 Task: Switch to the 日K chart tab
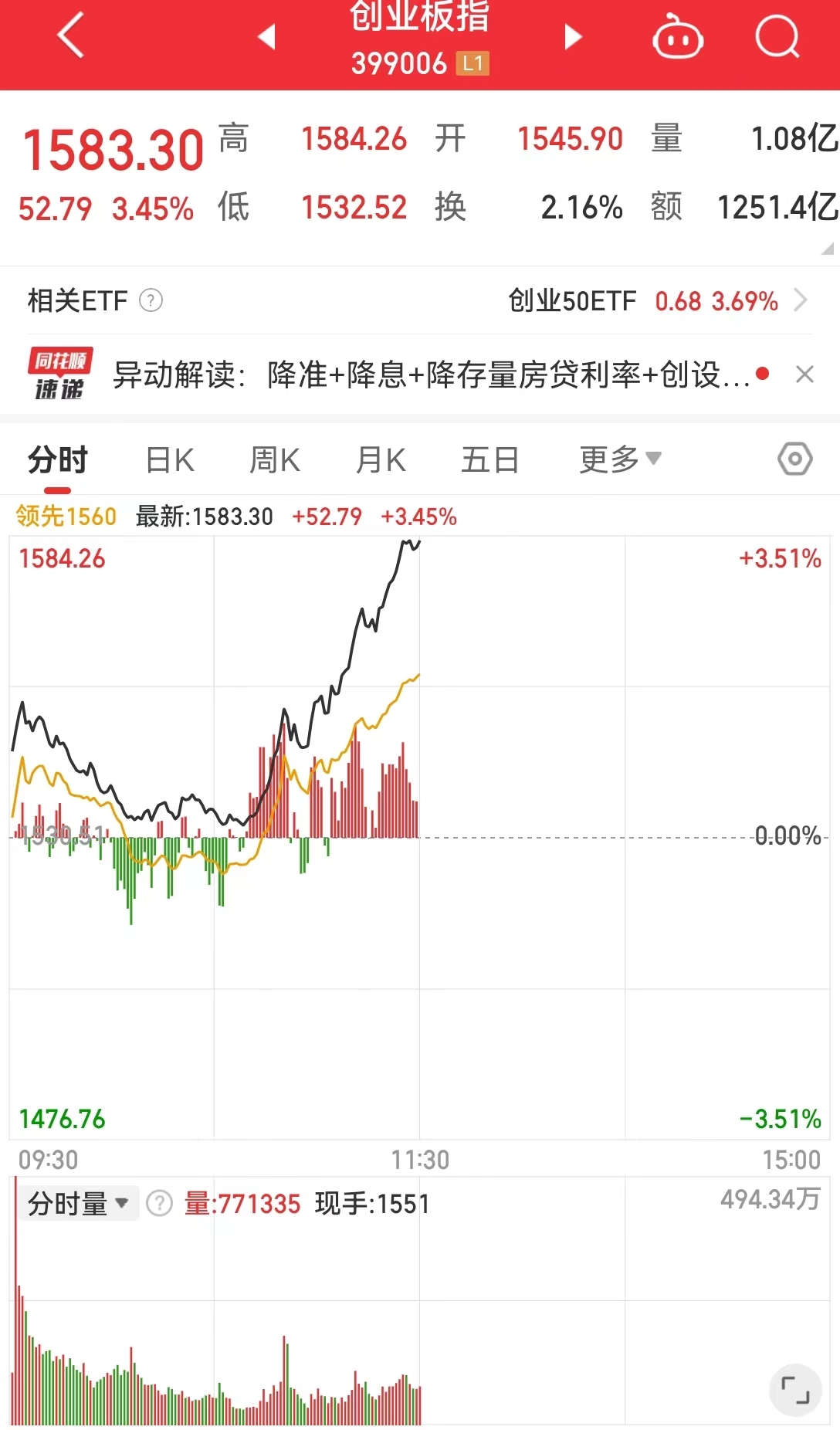170,460
